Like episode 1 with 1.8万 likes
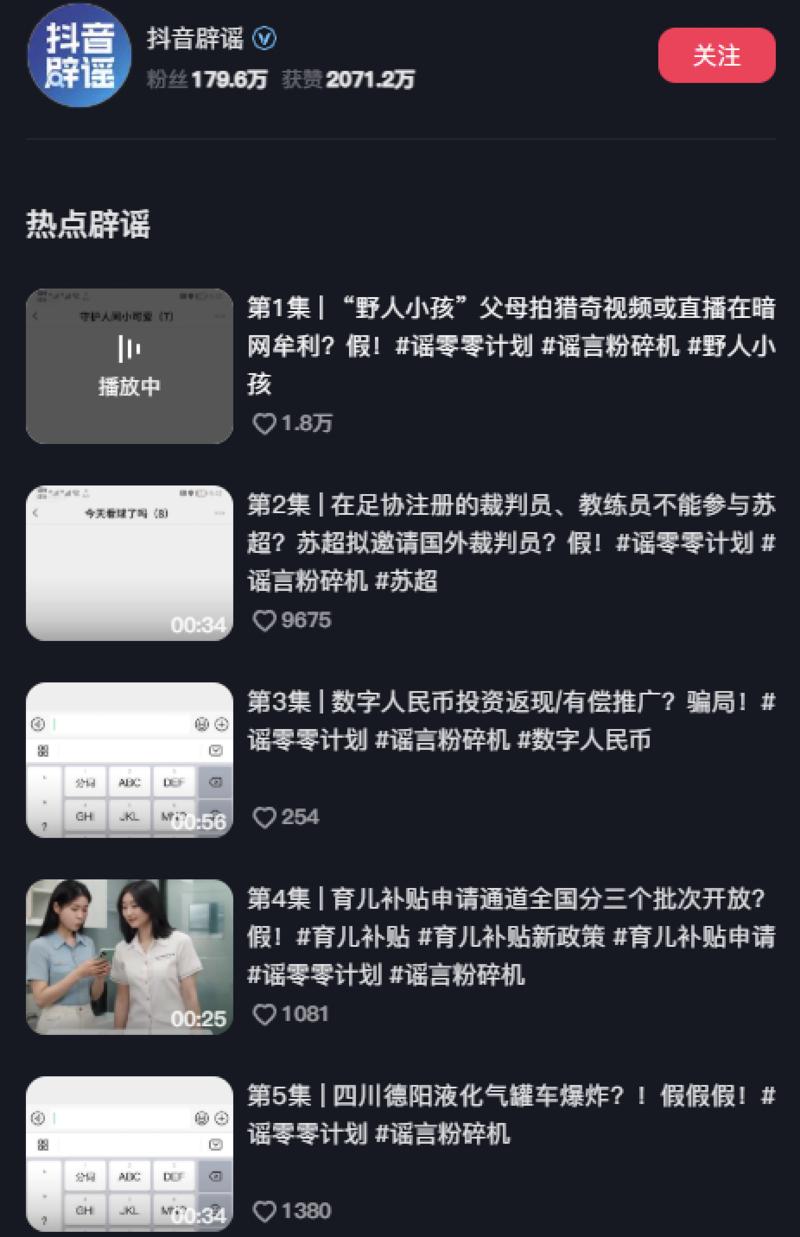 pyautogui.click(x=264, y=424)
